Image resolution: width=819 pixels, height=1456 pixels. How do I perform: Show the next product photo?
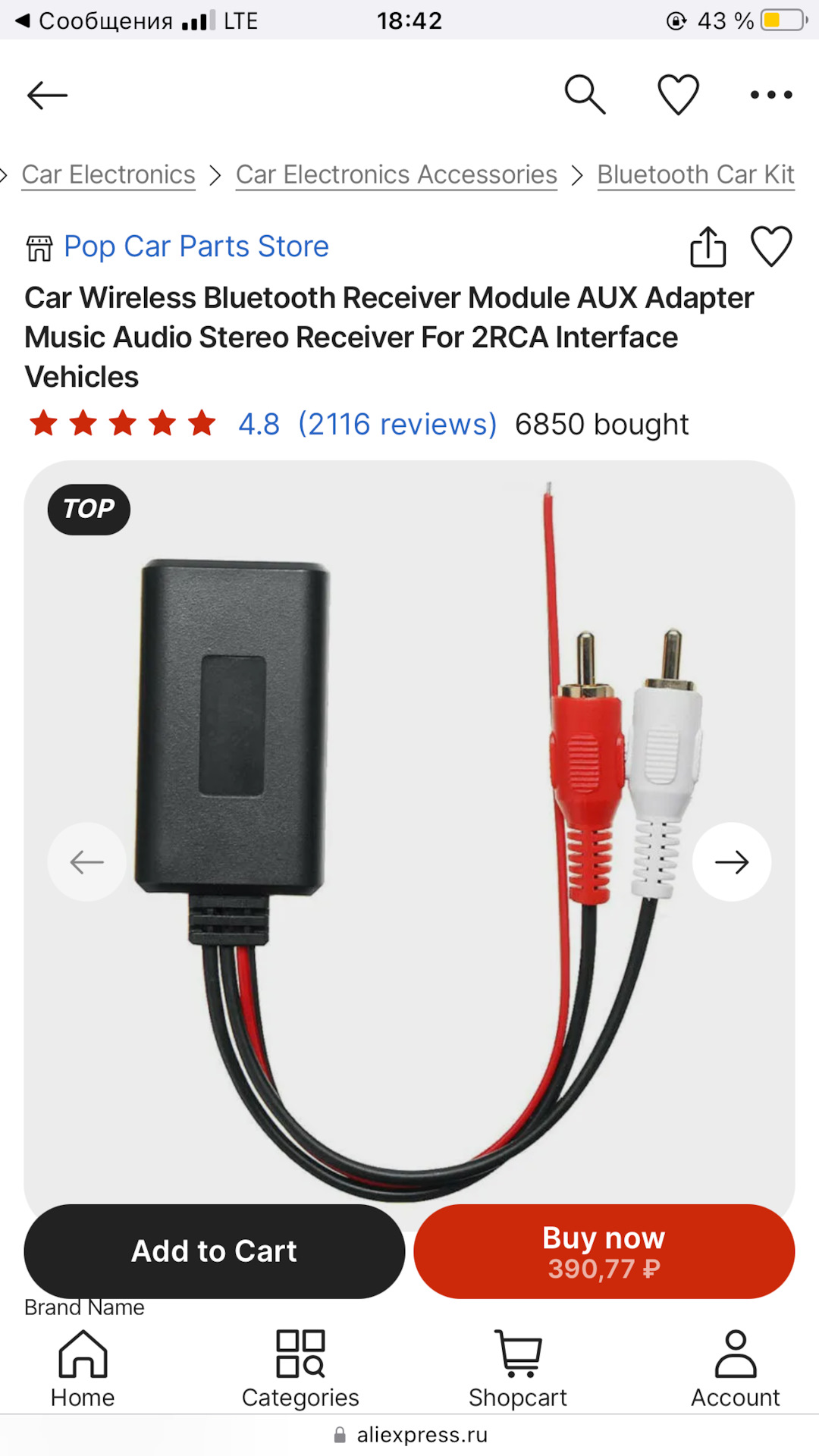point(731,861)
